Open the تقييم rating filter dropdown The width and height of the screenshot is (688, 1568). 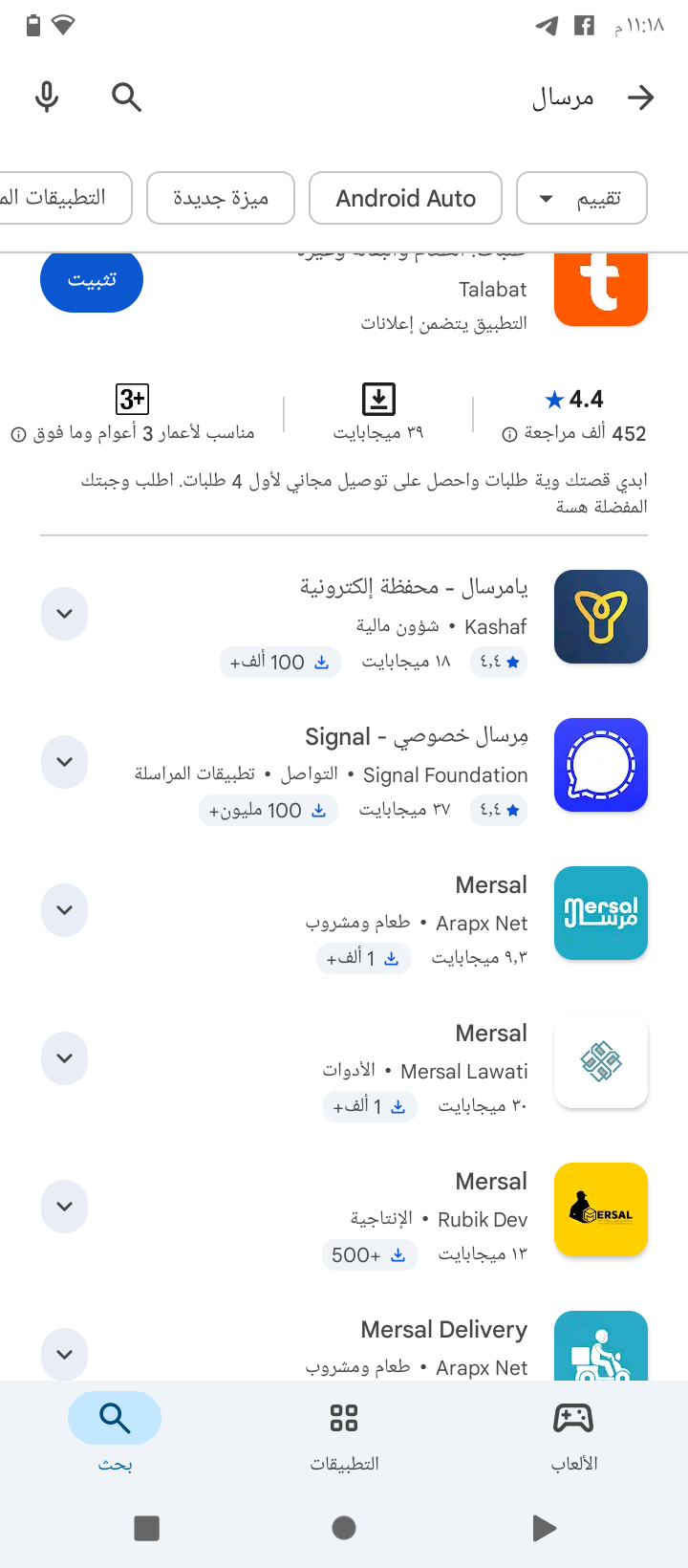(x=581, y=198)
